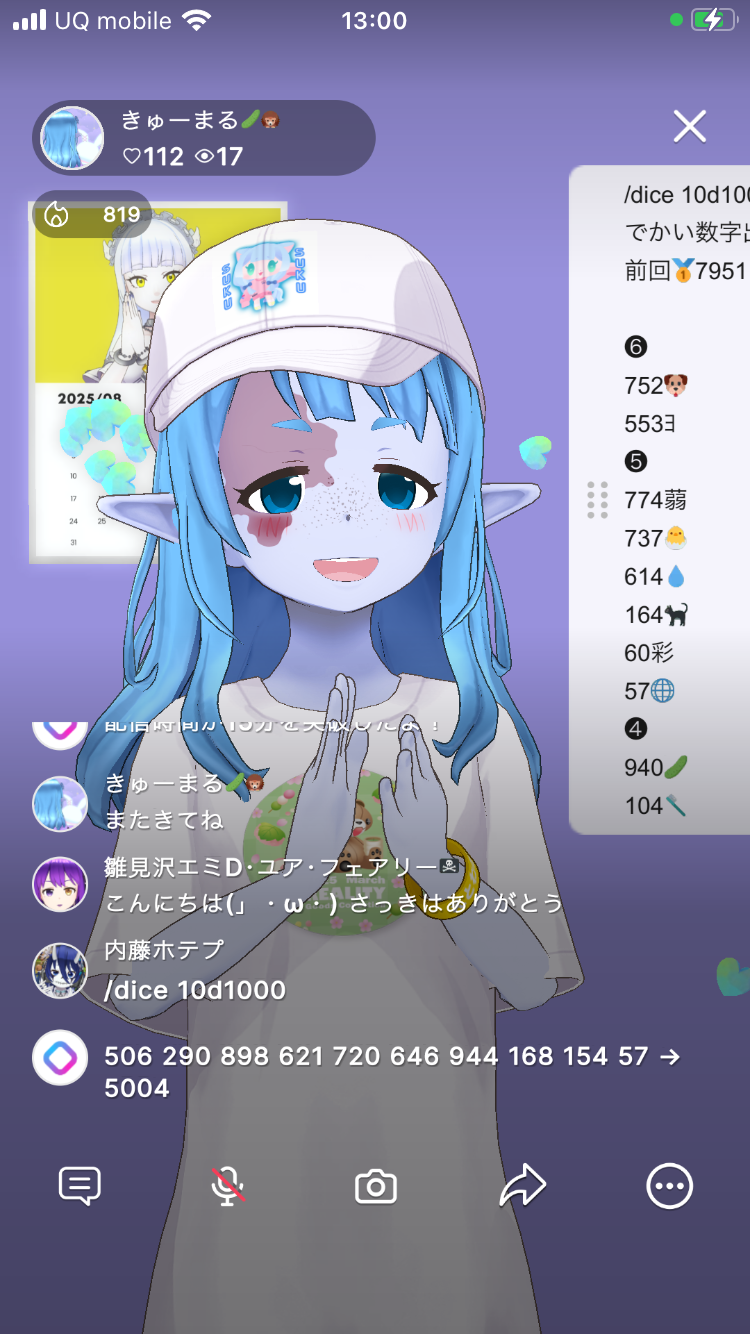Open きゅーまる's avatar in the comment list
Image resolution: width=750 pixels, height=1334 pixels.
(60, 803)
